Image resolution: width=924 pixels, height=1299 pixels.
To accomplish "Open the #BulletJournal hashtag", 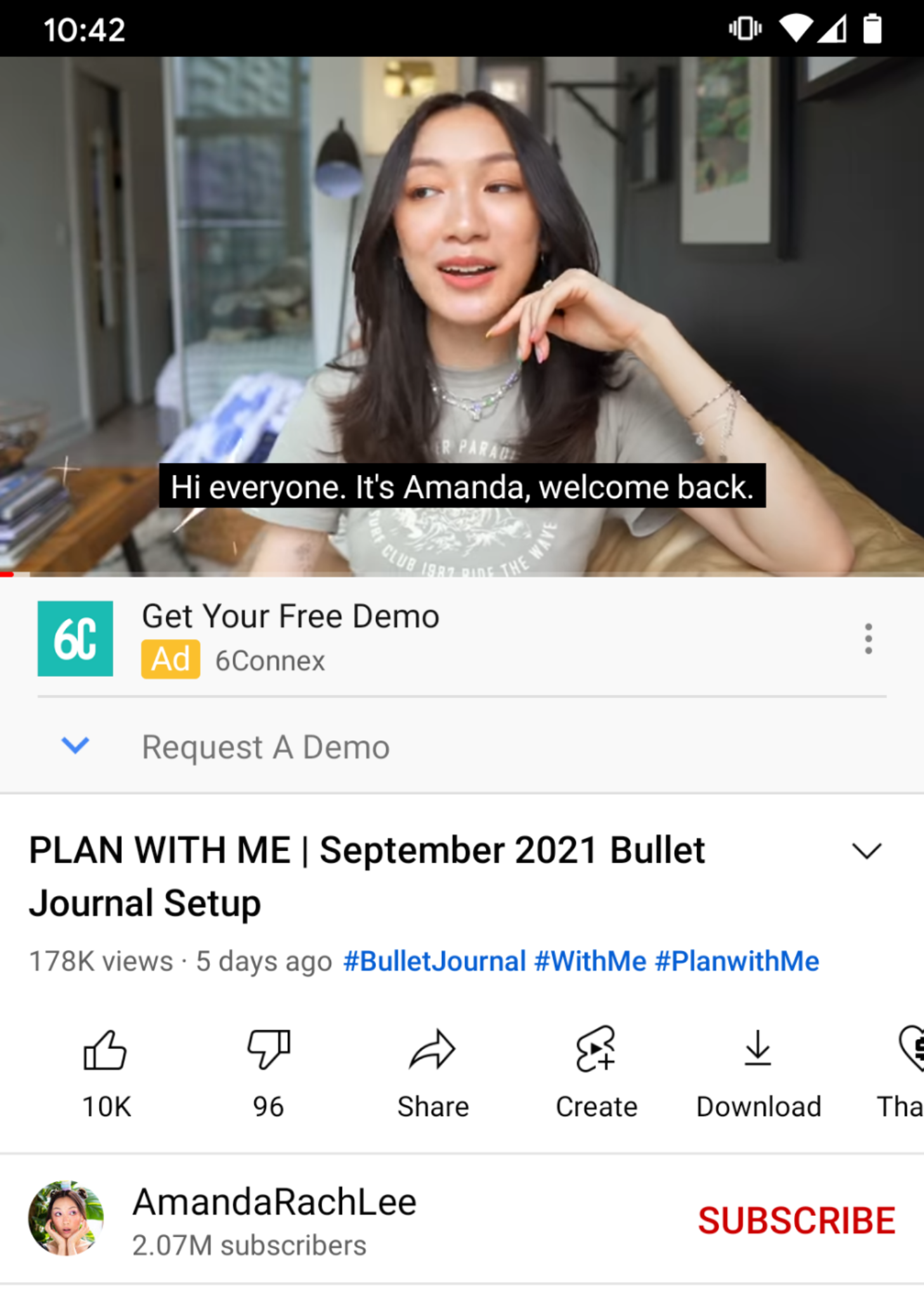I will click(x=434, y=961).
